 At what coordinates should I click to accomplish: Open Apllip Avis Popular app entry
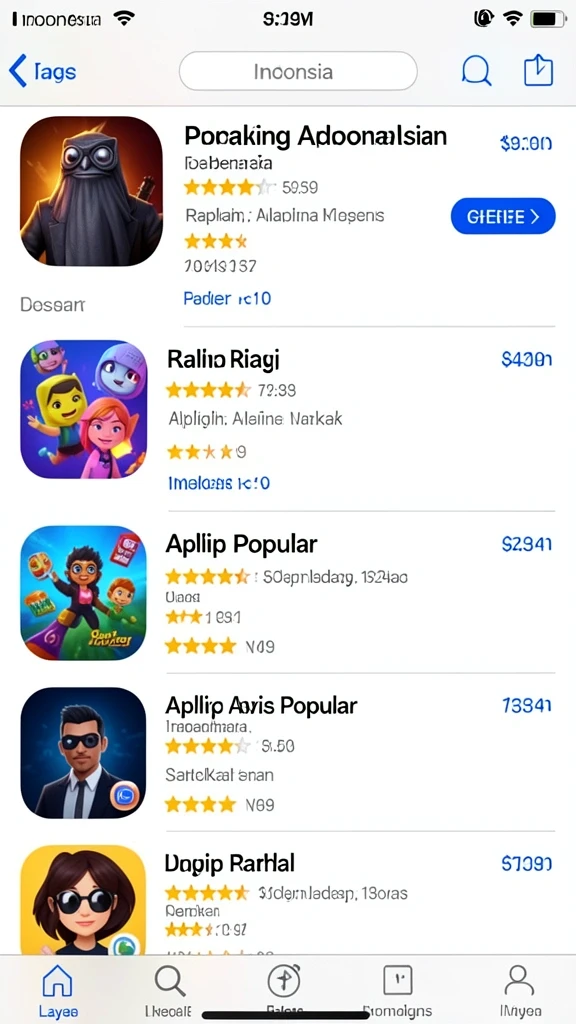[x=261, y=705]
